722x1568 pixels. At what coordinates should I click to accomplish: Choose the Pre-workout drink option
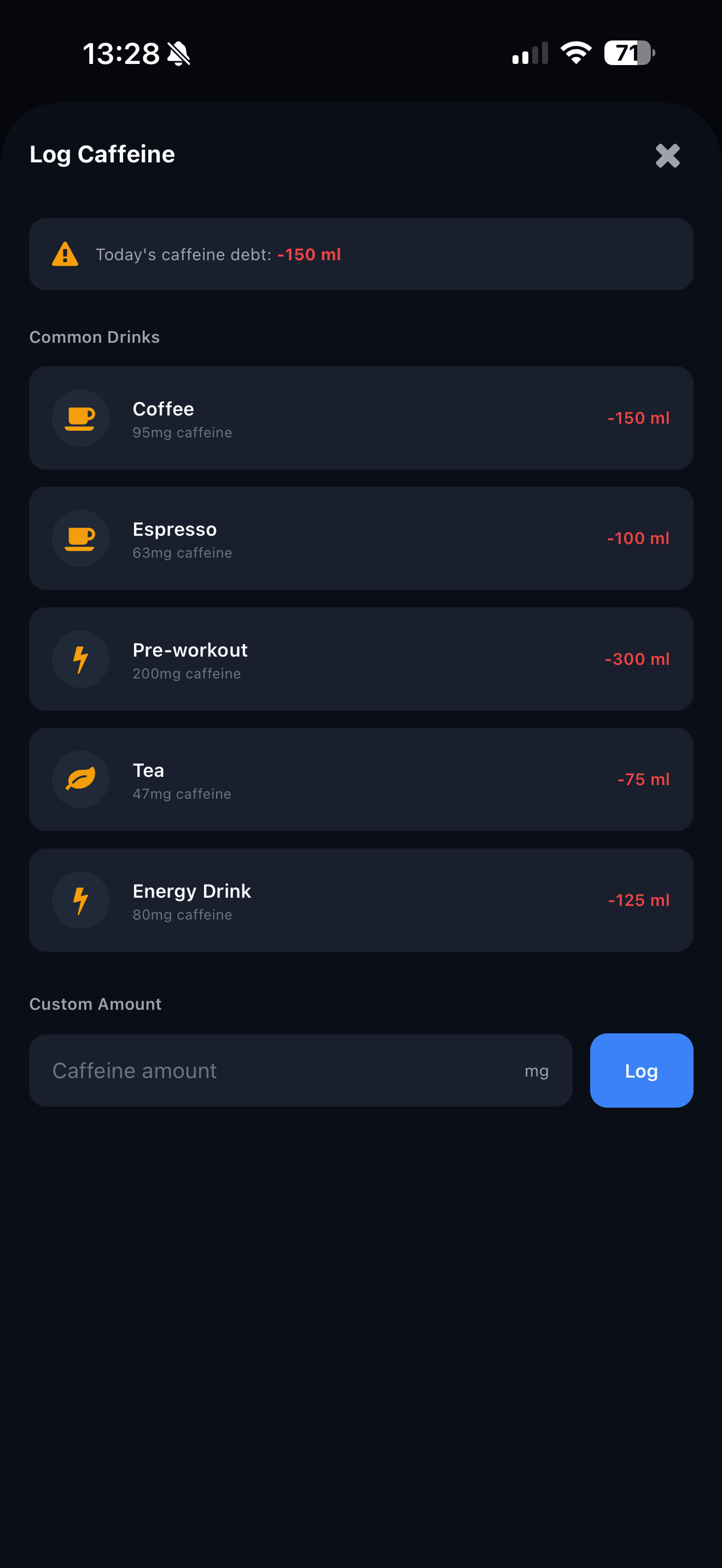(361, 659)
